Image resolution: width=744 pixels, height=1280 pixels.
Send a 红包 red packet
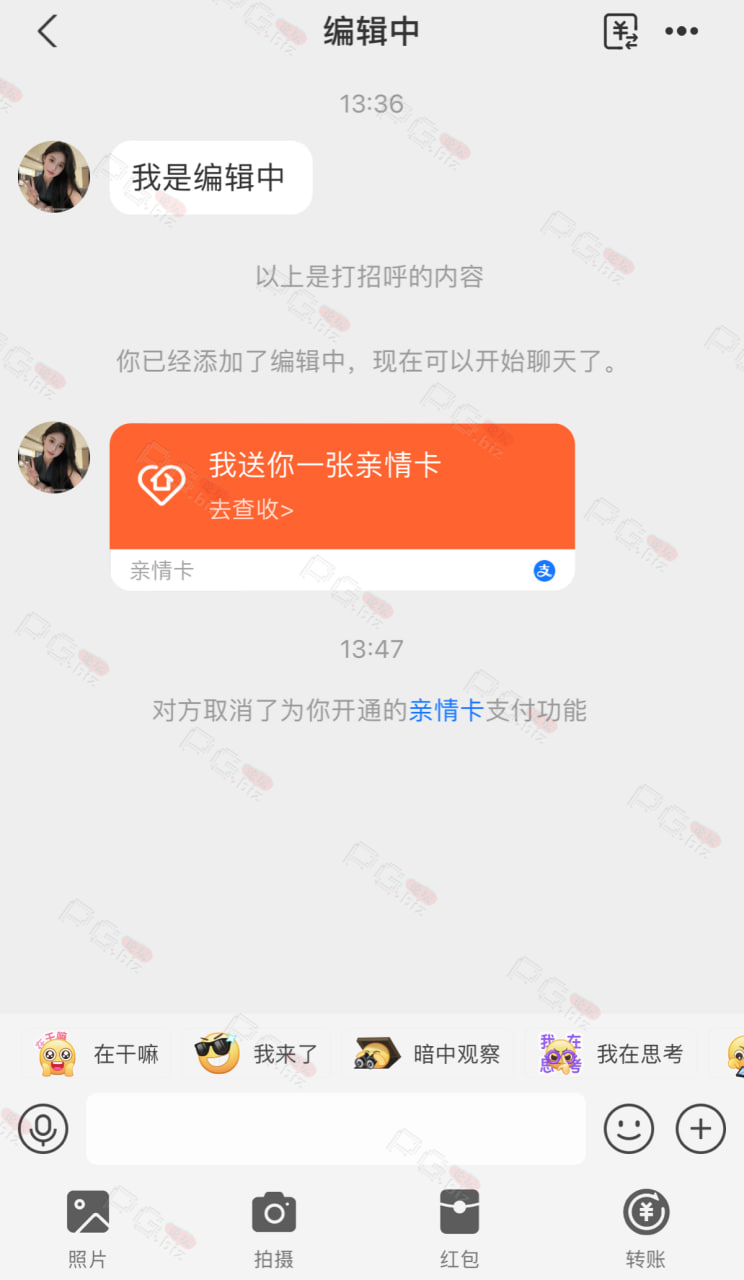460,1230
